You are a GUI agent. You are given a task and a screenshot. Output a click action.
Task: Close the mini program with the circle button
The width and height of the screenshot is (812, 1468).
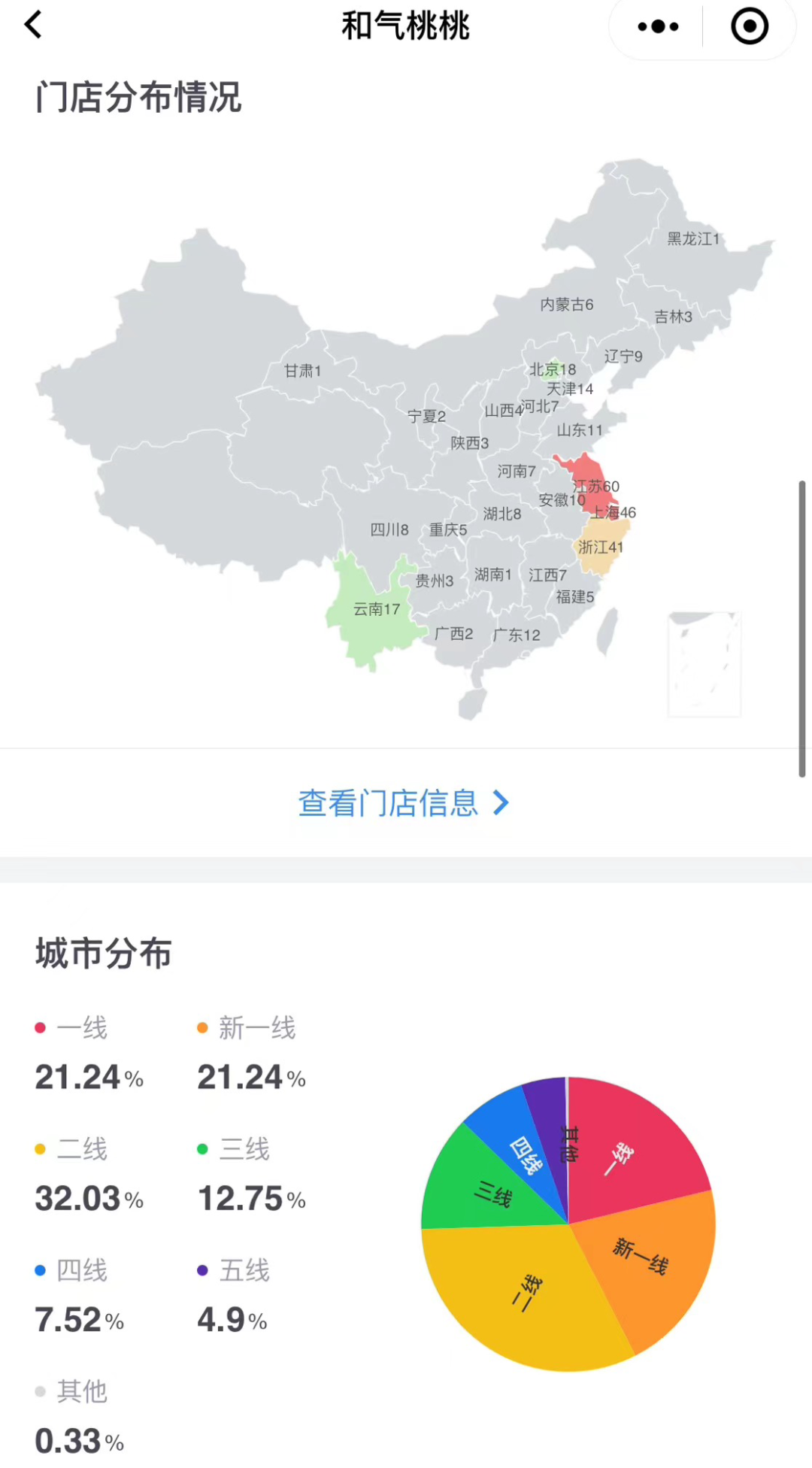(749, 27)
